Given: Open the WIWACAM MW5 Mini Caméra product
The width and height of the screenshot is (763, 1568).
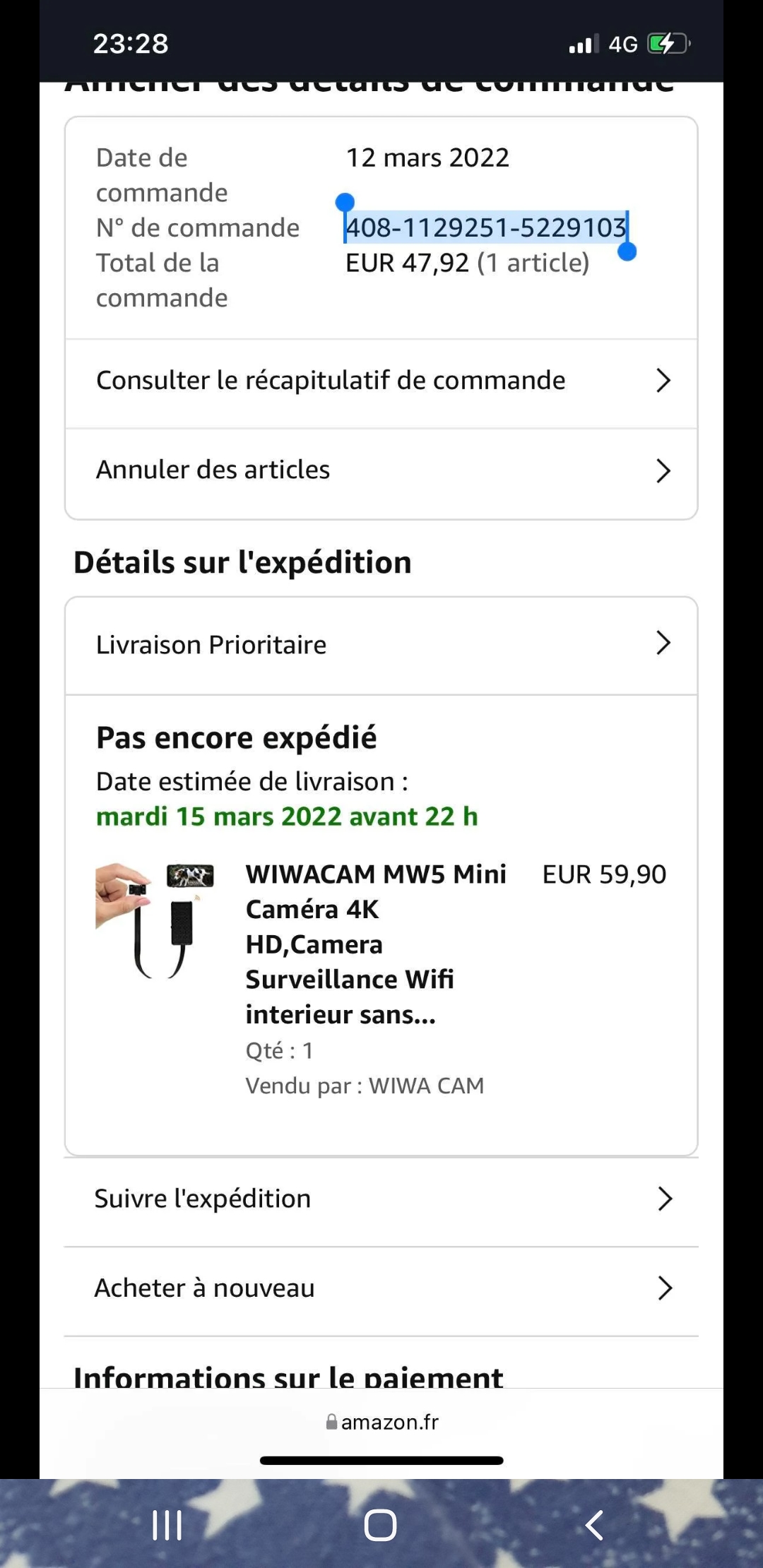Looking at the screenshot, I should tap(374, 944).
